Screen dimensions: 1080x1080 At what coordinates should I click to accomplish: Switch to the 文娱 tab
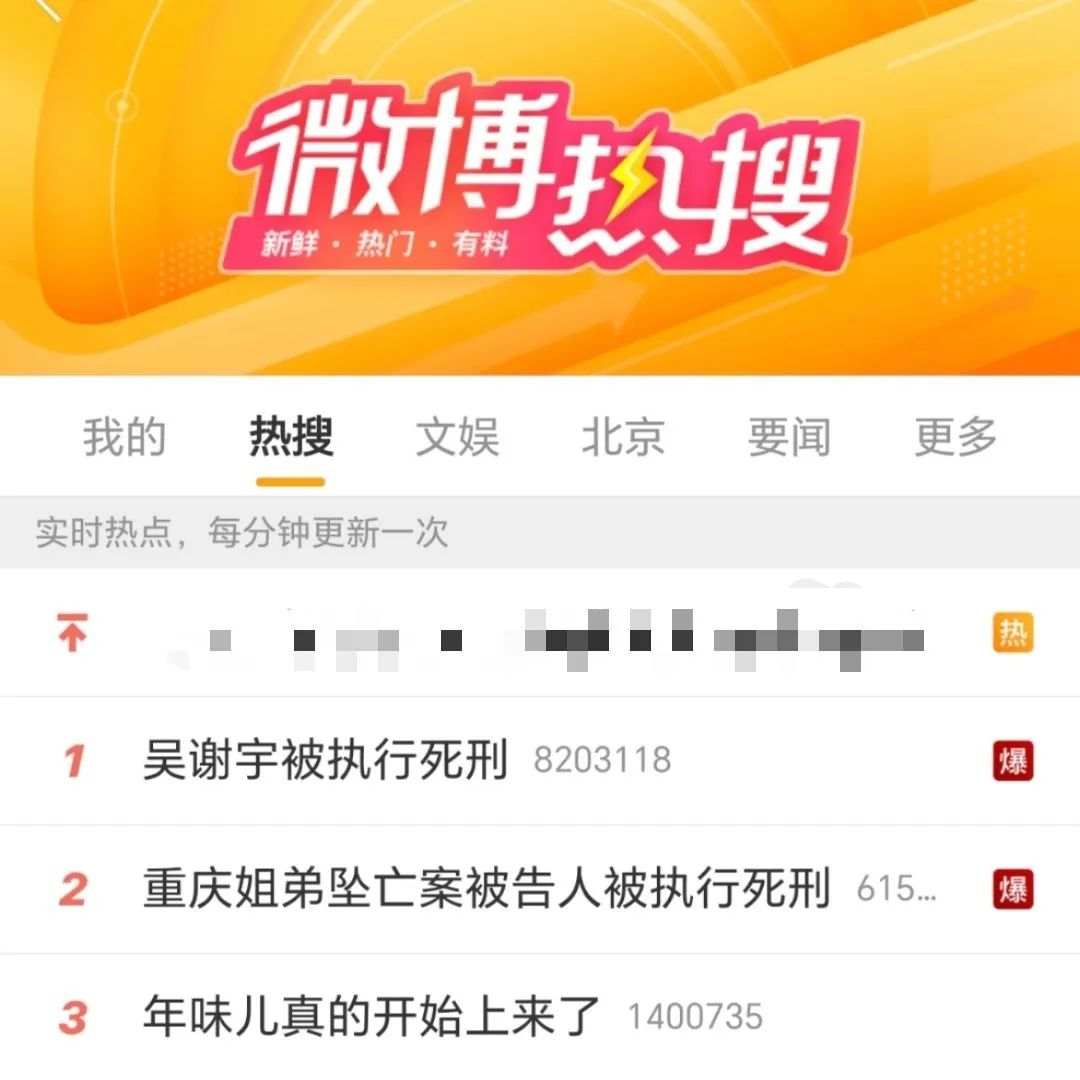pyautogui.click(x=457, y=438)
